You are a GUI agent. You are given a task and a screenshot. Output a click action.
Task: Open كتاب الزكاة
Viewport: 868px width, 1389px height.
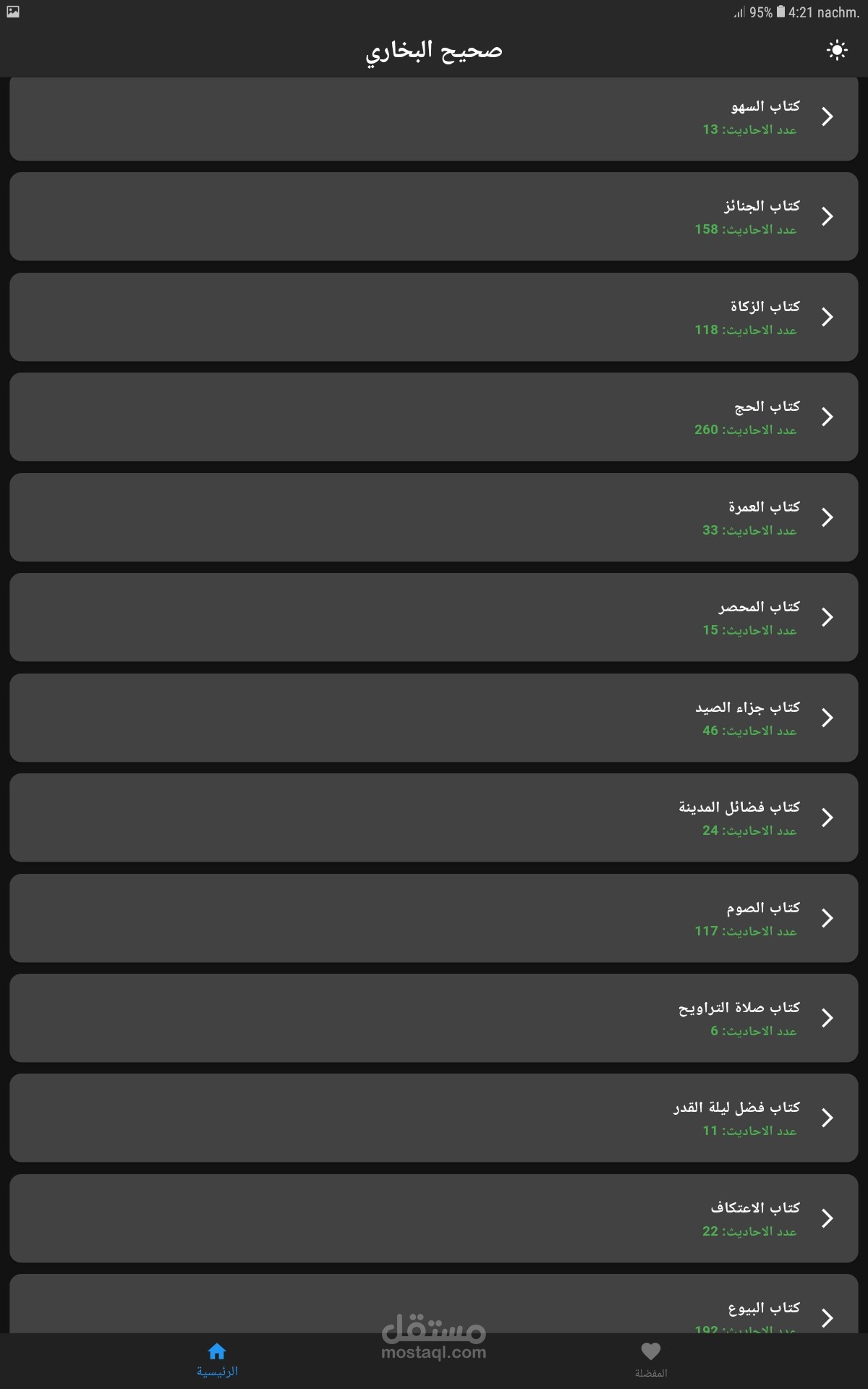click(x=434, y=317)
